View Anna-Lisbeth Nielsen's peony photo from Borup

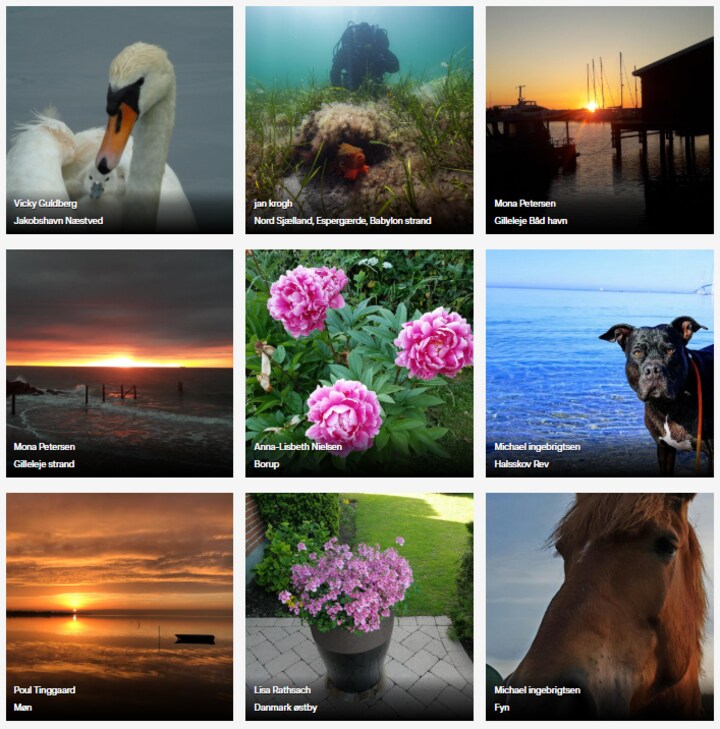359,363
